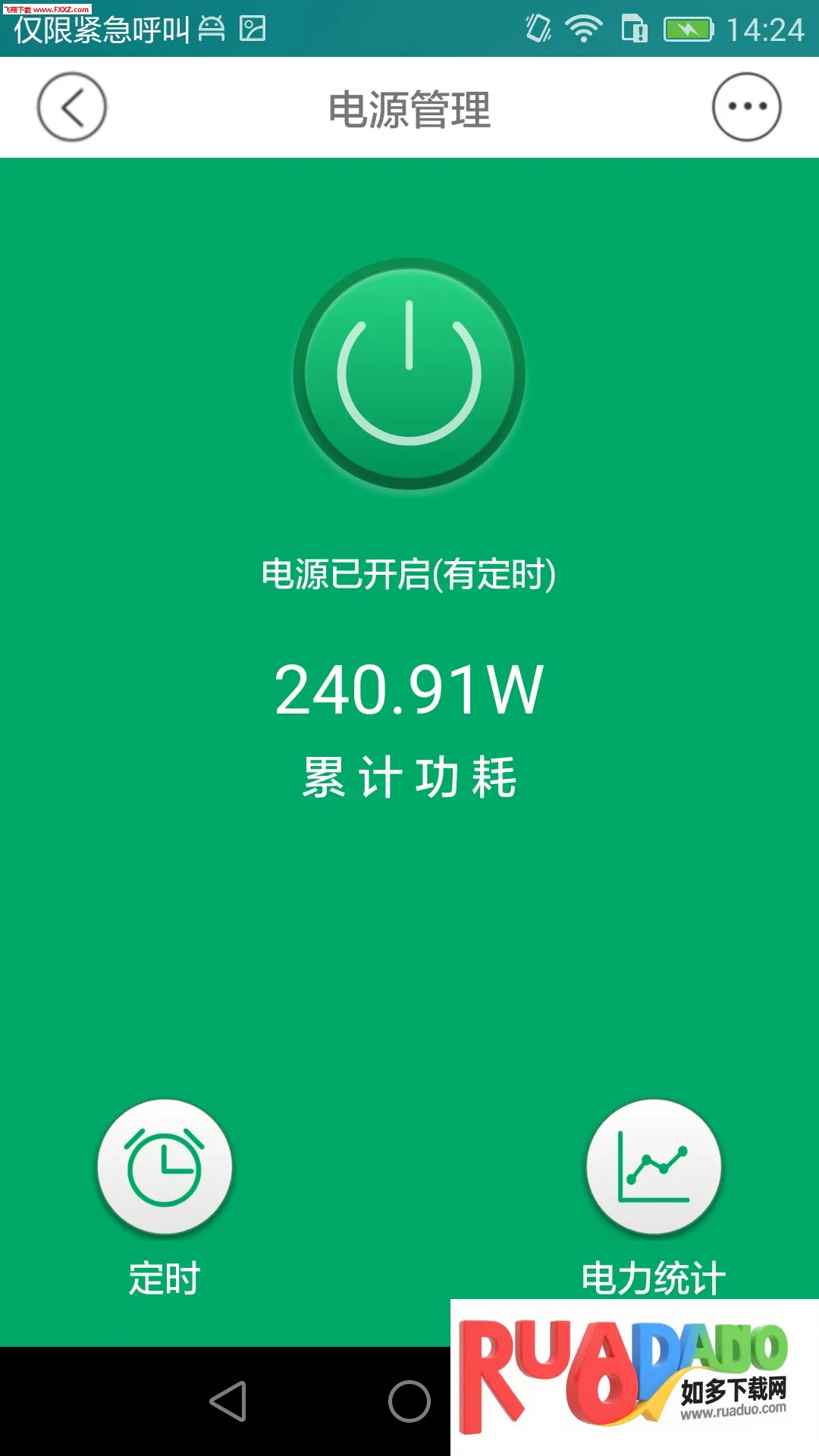This screenshot has width=819, height=1456.
Task: Tap the system back navigation button
Action: click(x=227, y=1401)
